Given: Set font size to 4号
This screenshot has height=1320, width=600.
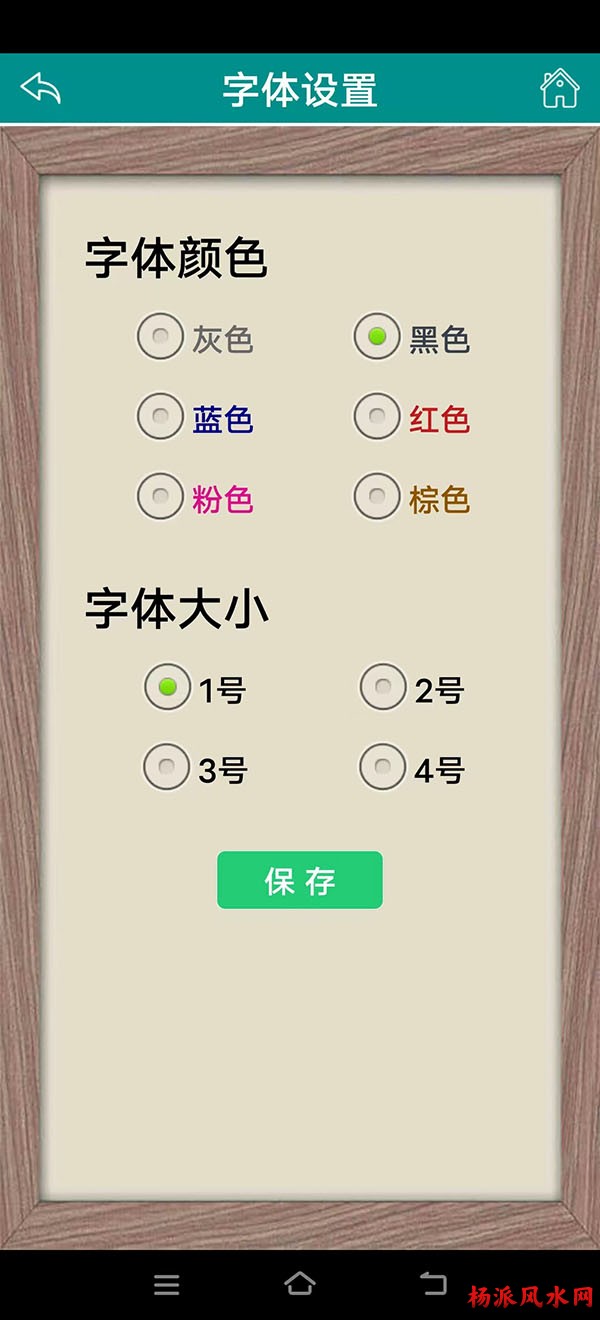Looking at the screenshot, I should coord(383,768).
